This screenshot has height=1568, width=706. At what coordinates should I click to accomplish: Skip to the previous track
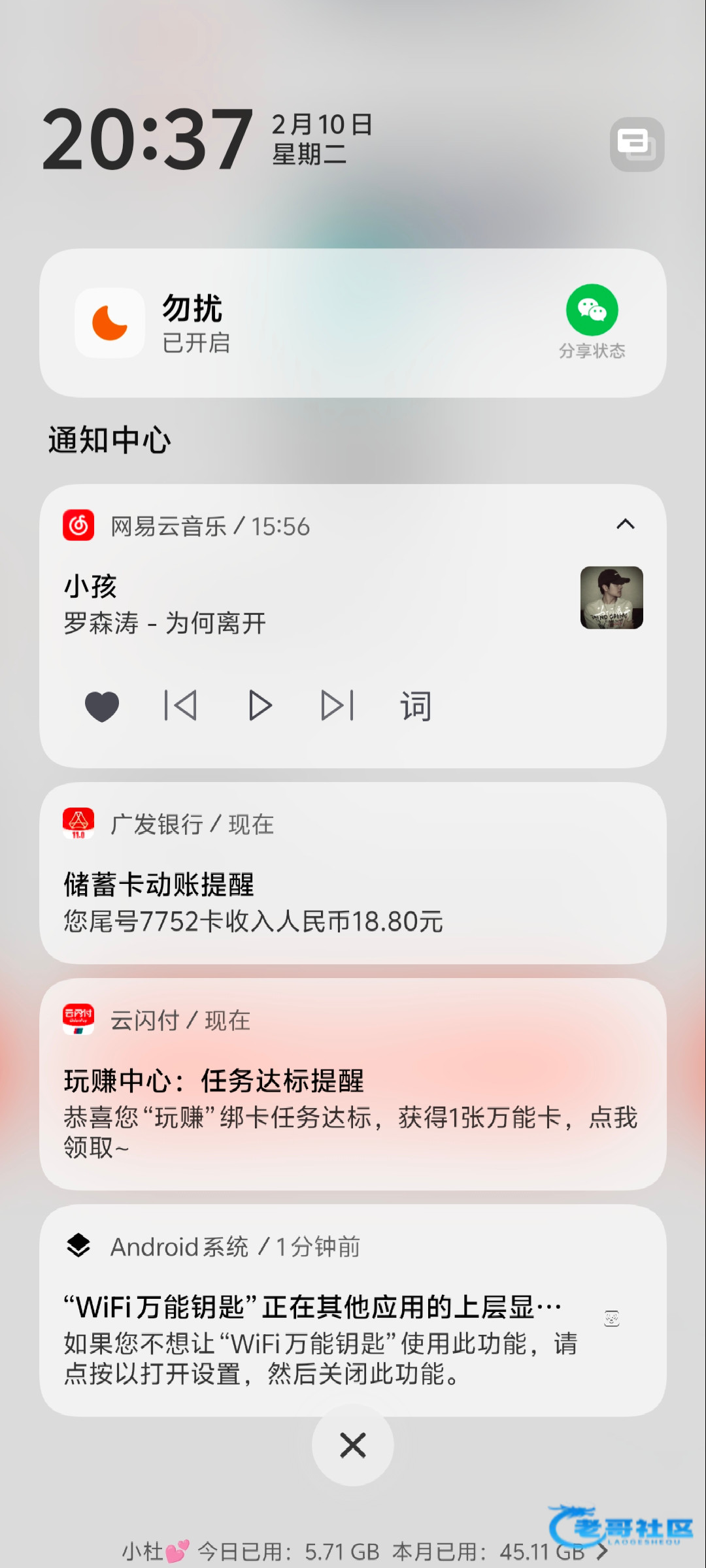(x=180, y=706)
